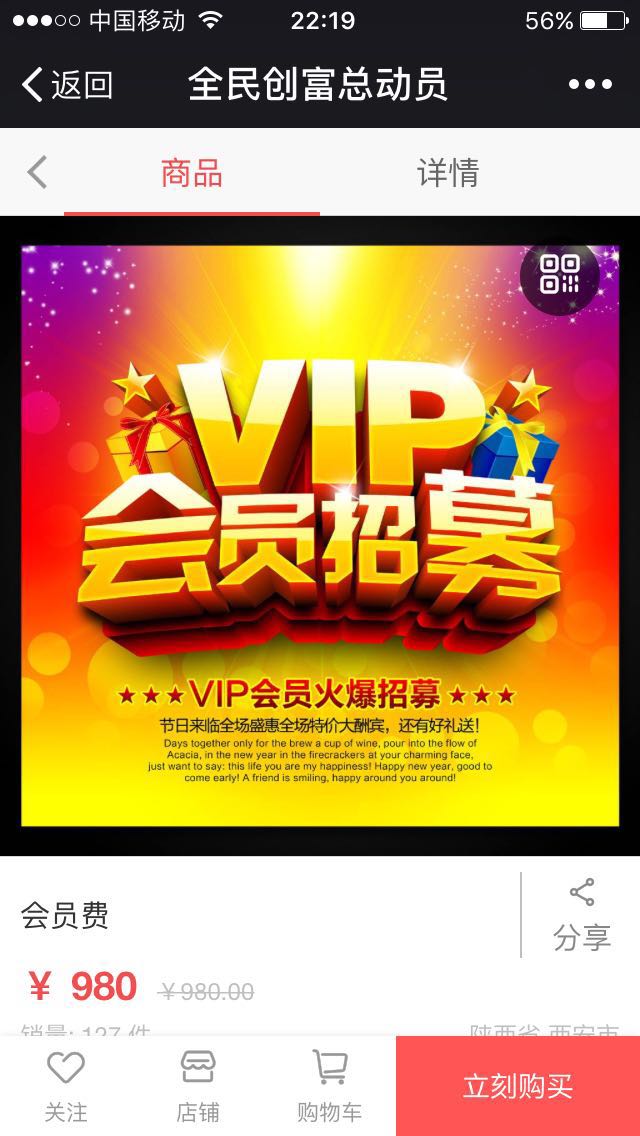Image resolution: width=640 pixels, height=1136 pixels.
Task: Follow the item with 关注
Action: tap(66, 1085)
